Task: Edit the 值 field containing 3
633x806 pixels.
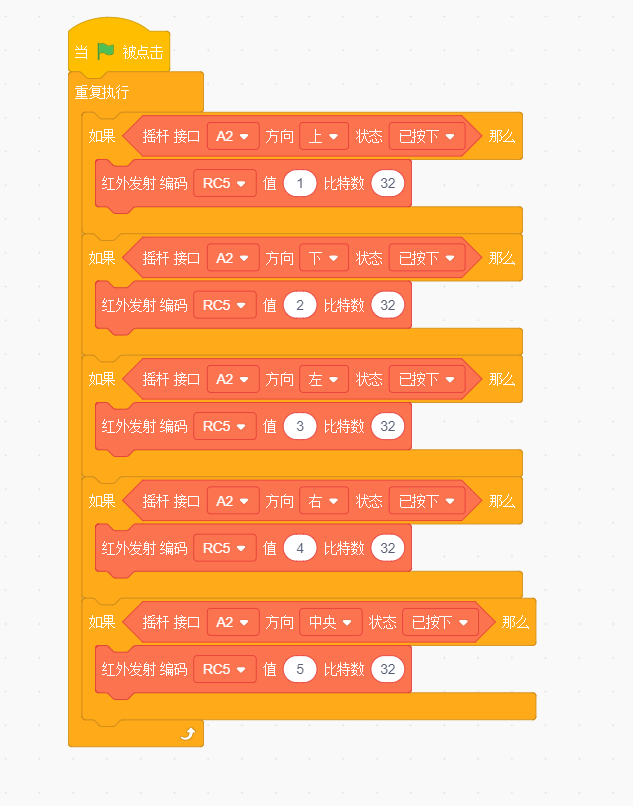Action: point(300,427)
